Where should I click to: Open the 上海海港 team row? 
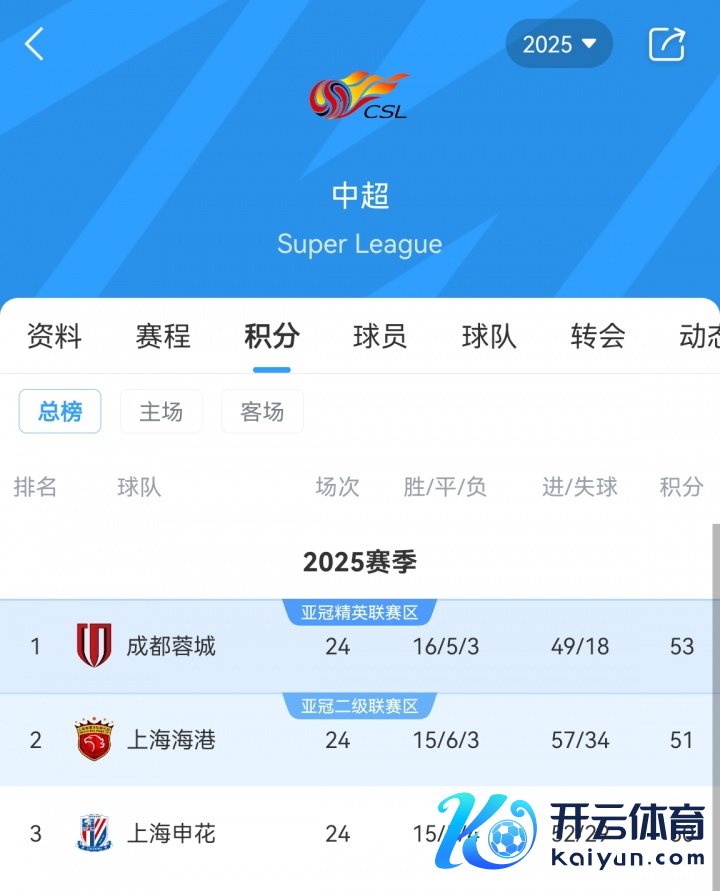tap(171, 740)
